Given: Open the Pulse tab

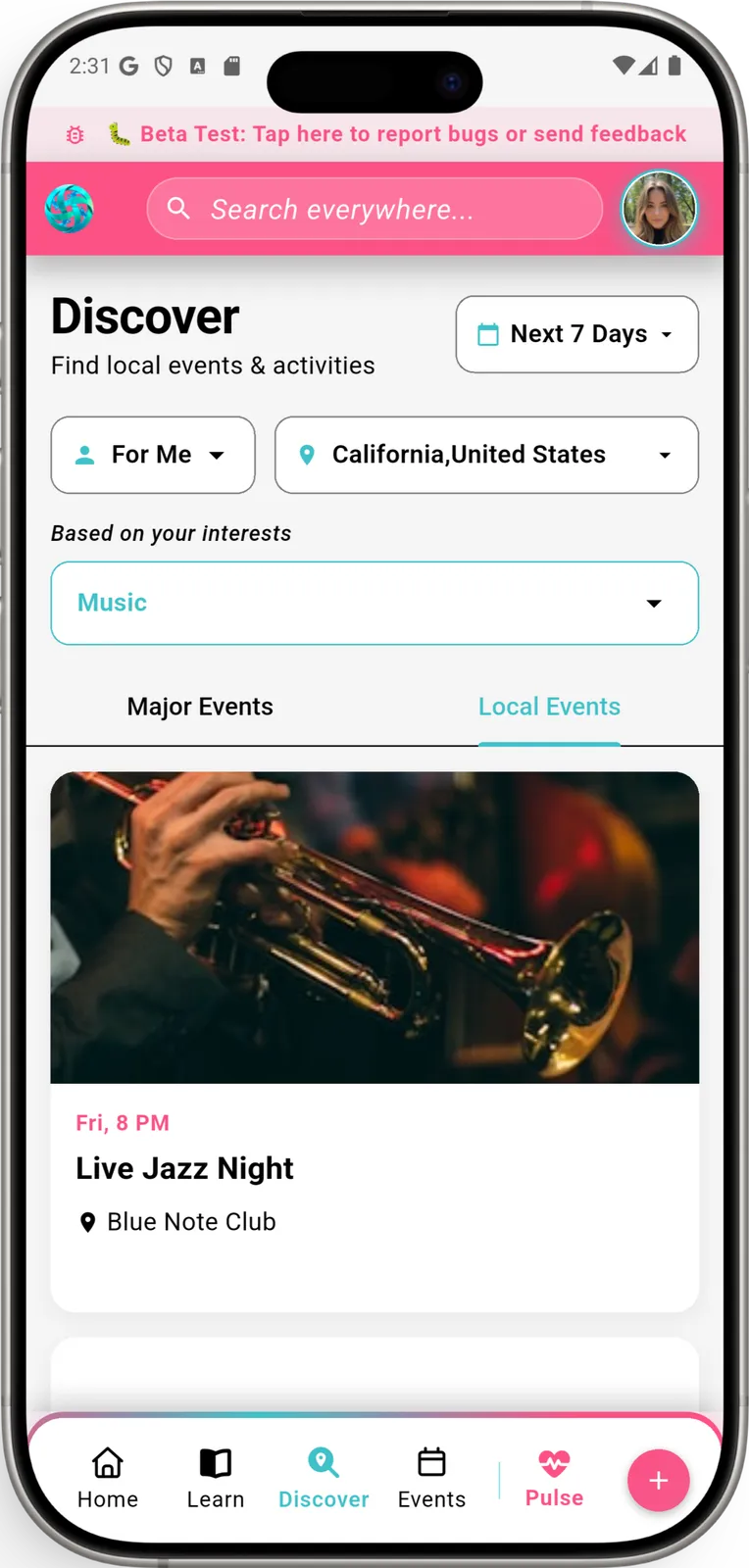Looking at the screenshot, I should pyautogui.click(x=554, y=1478).
